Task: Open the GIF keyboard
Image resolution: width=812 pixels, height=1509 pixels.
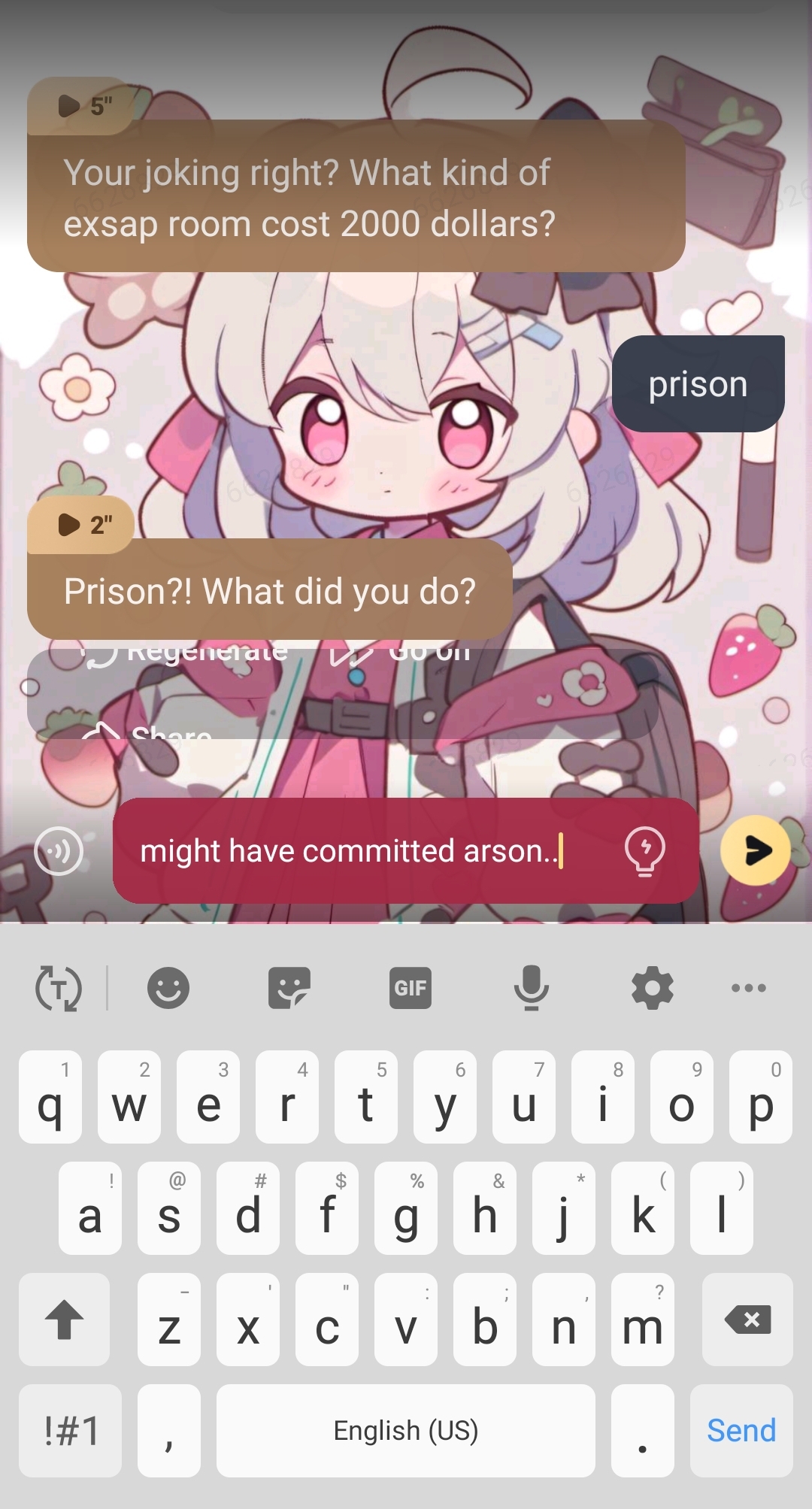Action: (x=410, y=987)
